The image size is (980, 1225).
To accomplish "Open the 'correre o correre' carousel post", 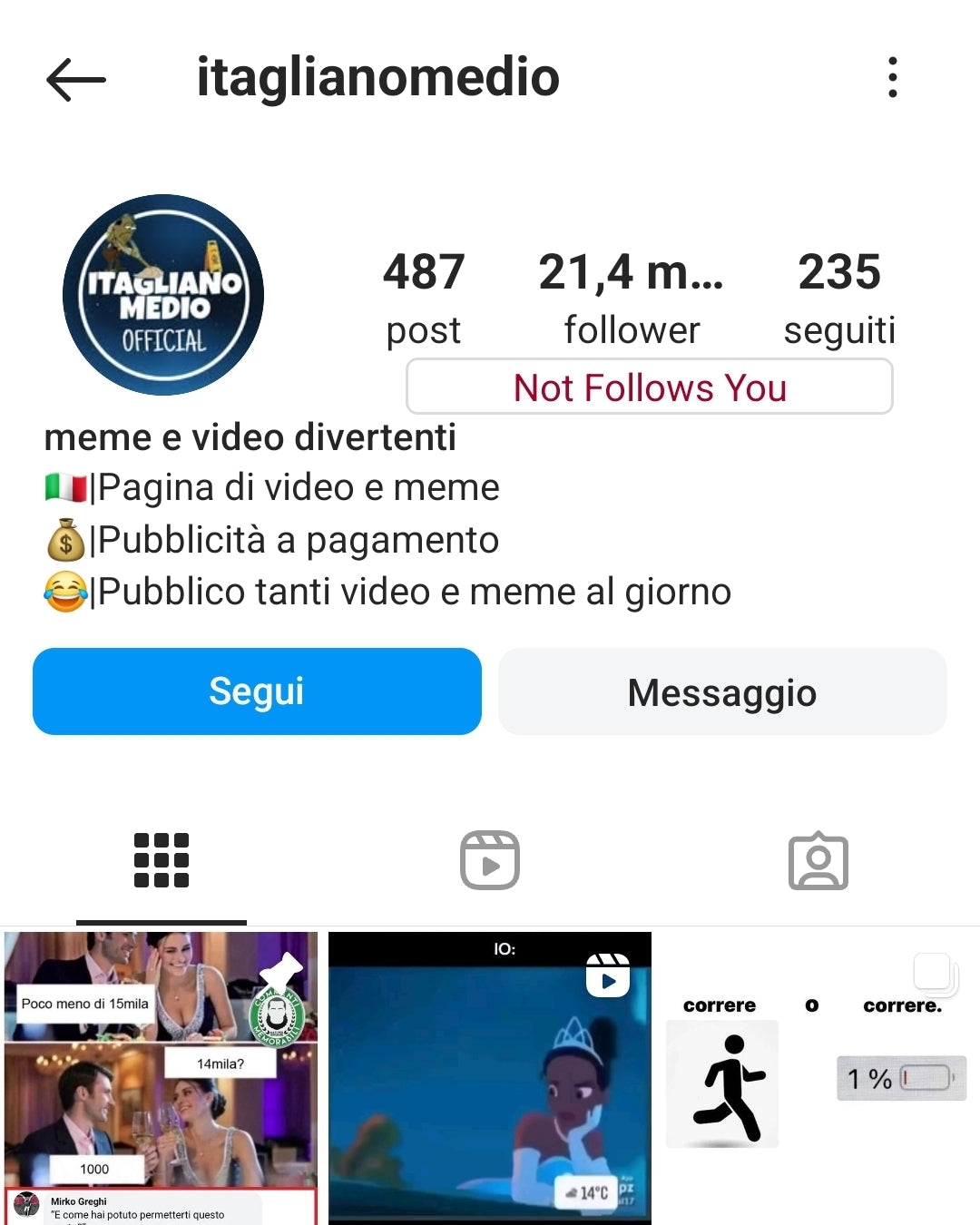I will (817, 1078).
